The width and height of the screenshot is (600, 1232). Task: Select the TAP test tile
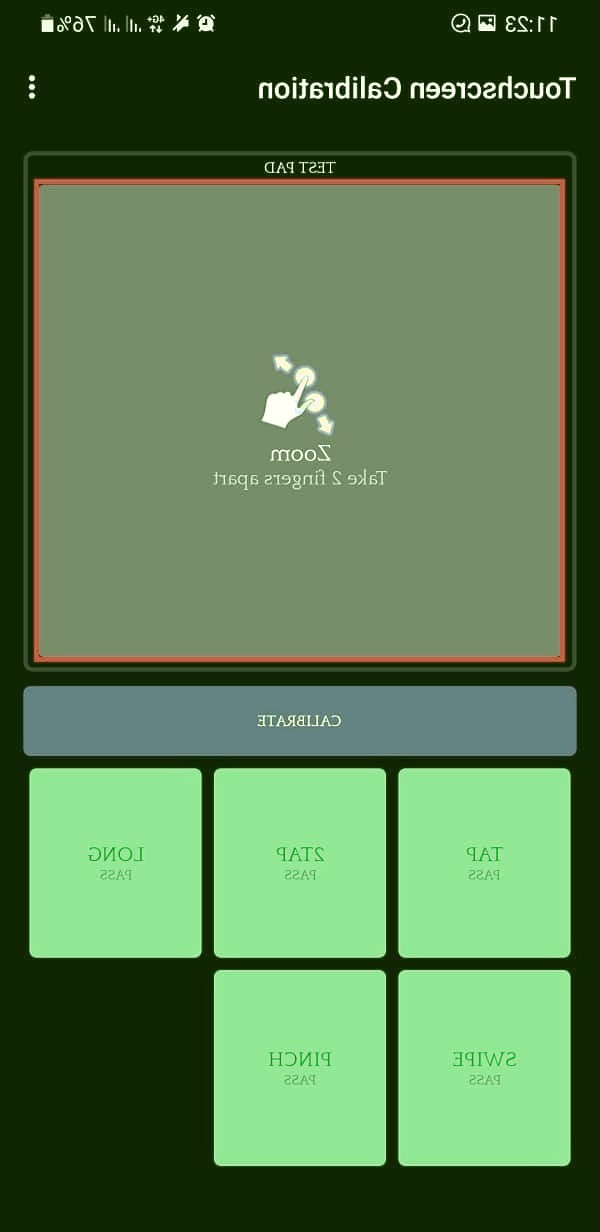[x=484, y=862]
